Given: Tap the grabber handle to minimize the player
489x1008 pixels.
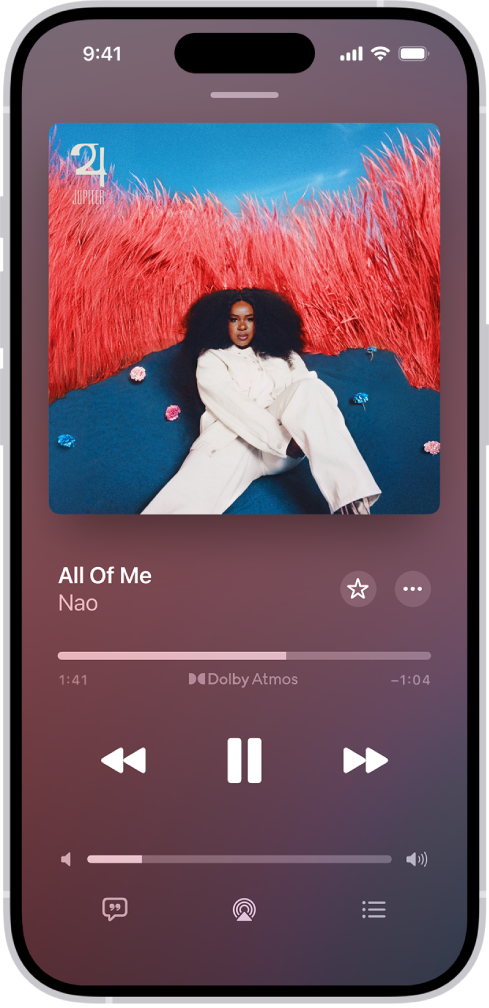Looking at the screenshot, I should (244, 95).
